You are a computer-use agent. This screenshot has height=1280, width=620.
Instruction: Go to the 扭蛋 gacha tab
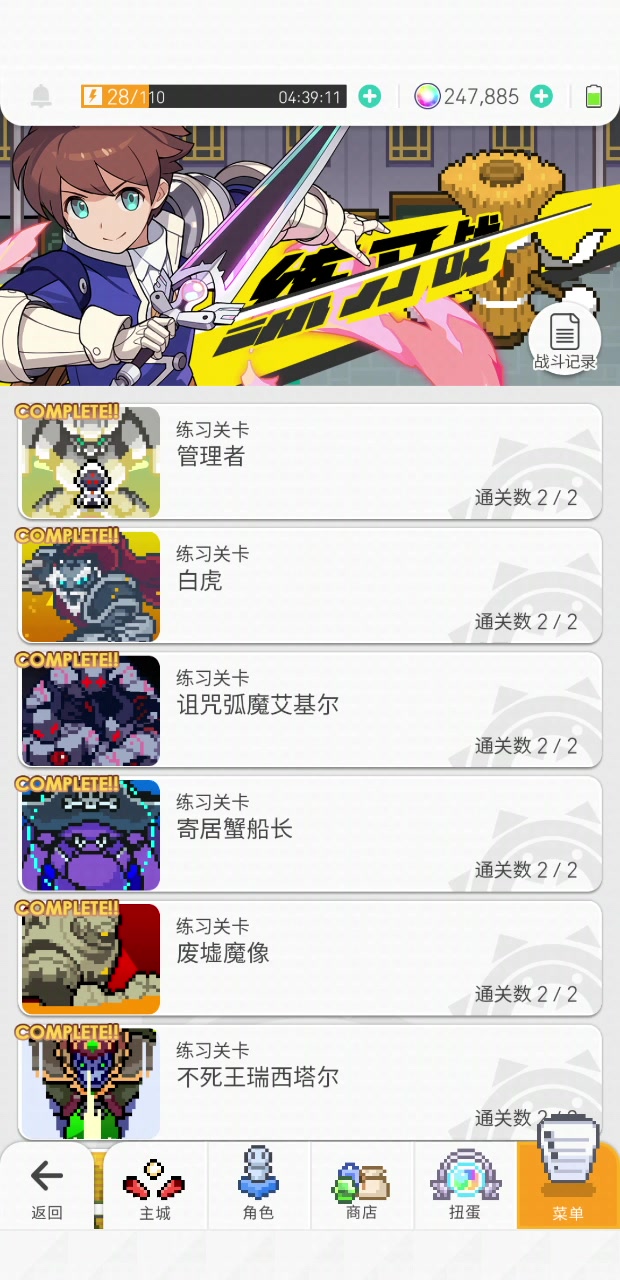tap(465, 1187)
